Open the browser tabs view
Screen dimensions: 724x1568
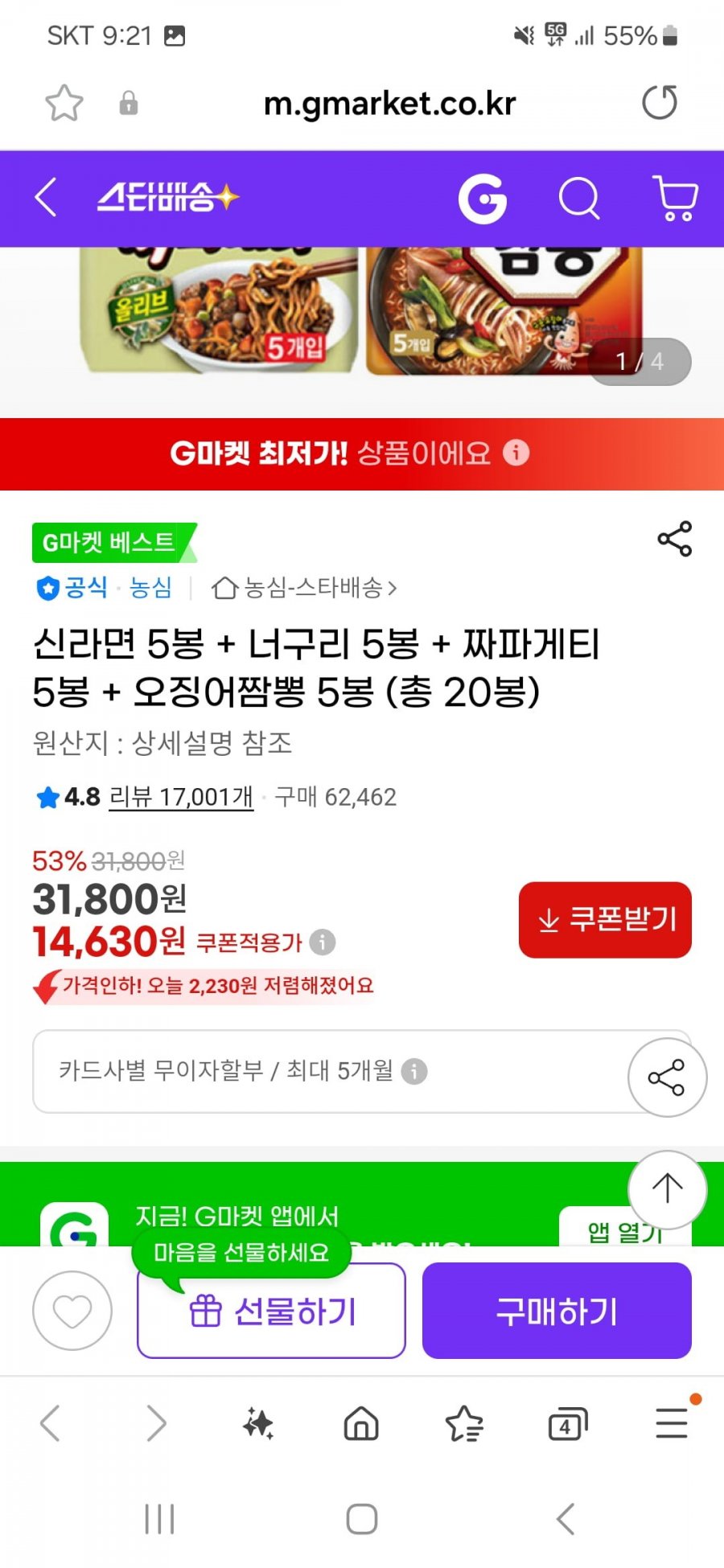pos(567,1425)
